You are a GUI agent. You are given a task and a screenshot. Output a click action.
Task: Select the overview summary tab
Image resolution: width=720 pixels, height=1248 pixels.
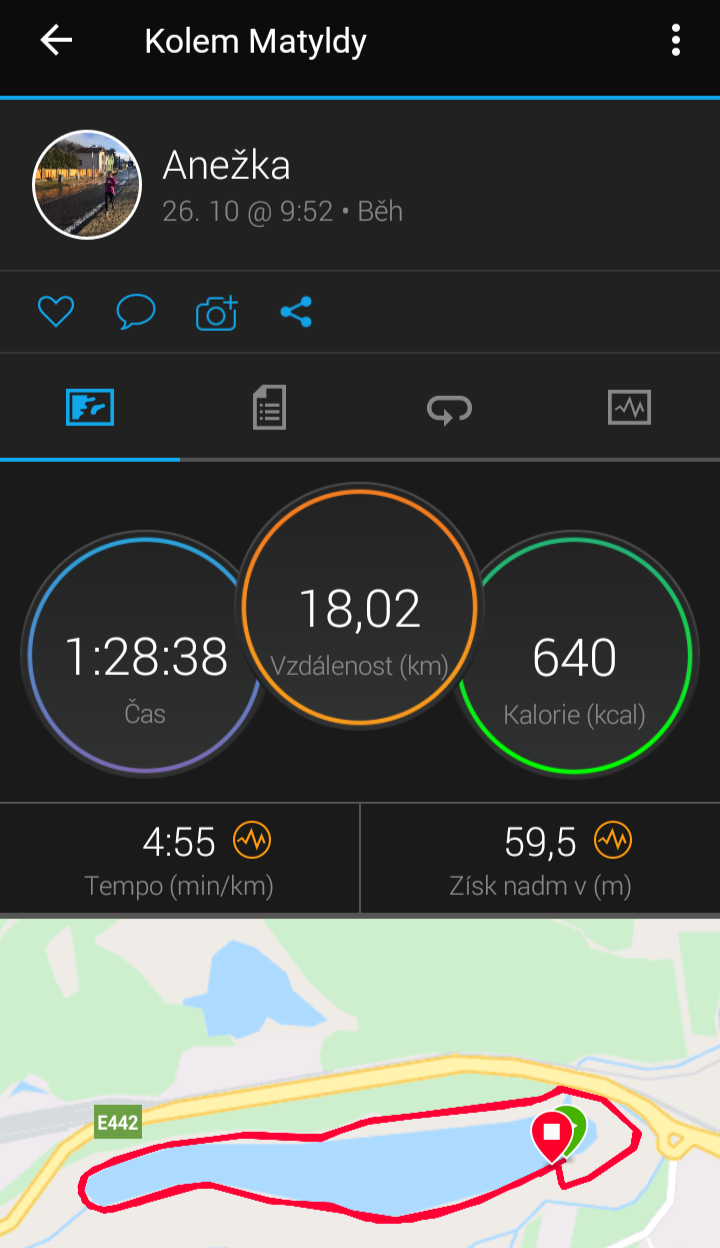coord(90,408)
